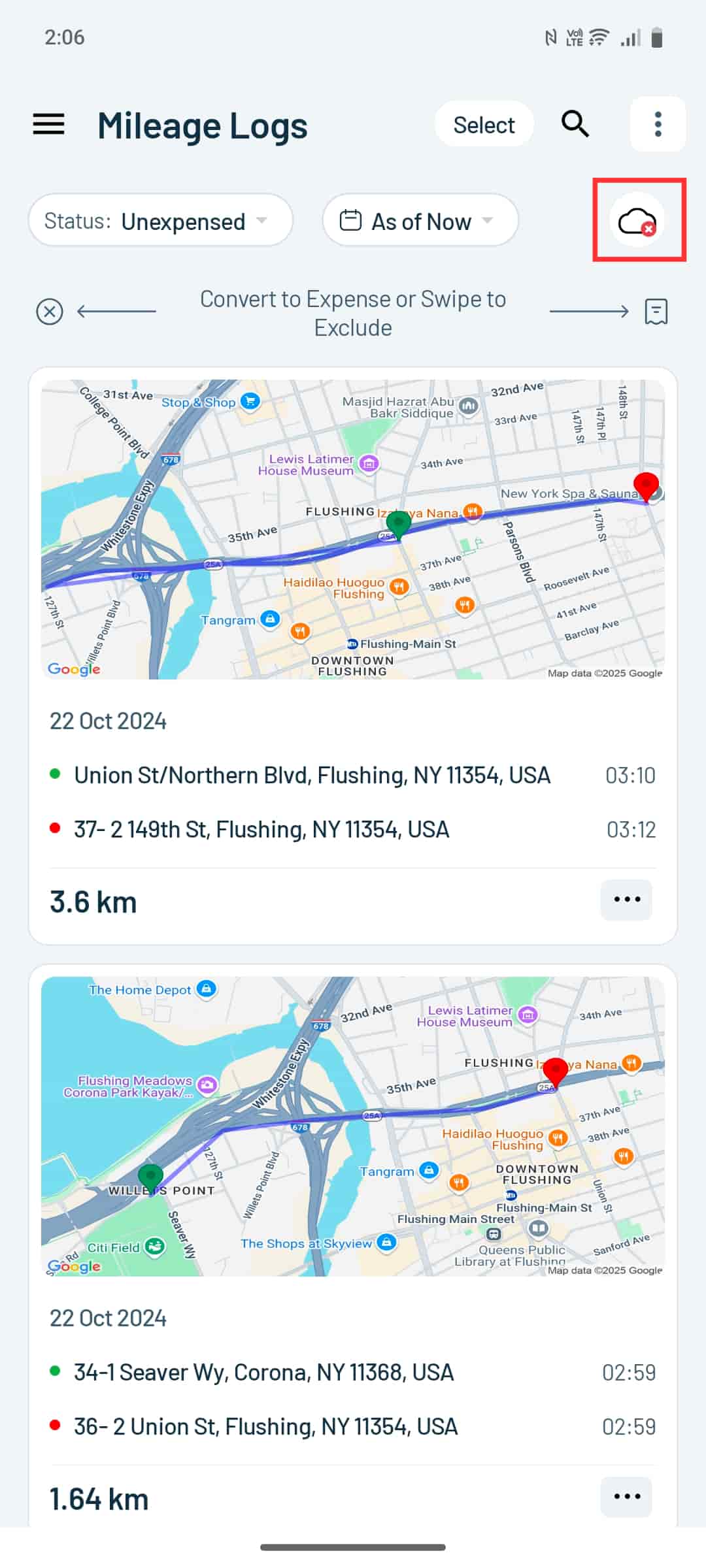Open the top-right overflow menu

coord(658,124)
